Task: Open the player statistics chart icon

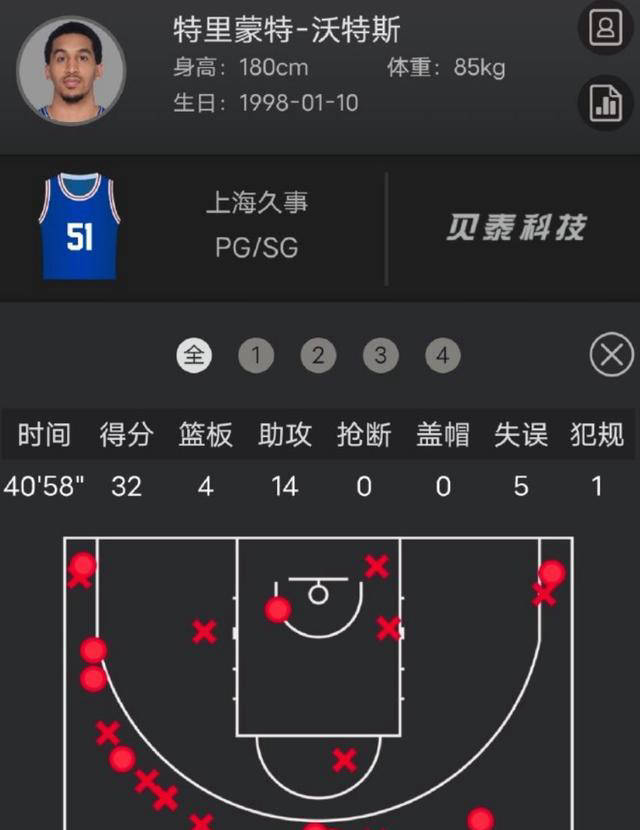Action: (606, 102)
